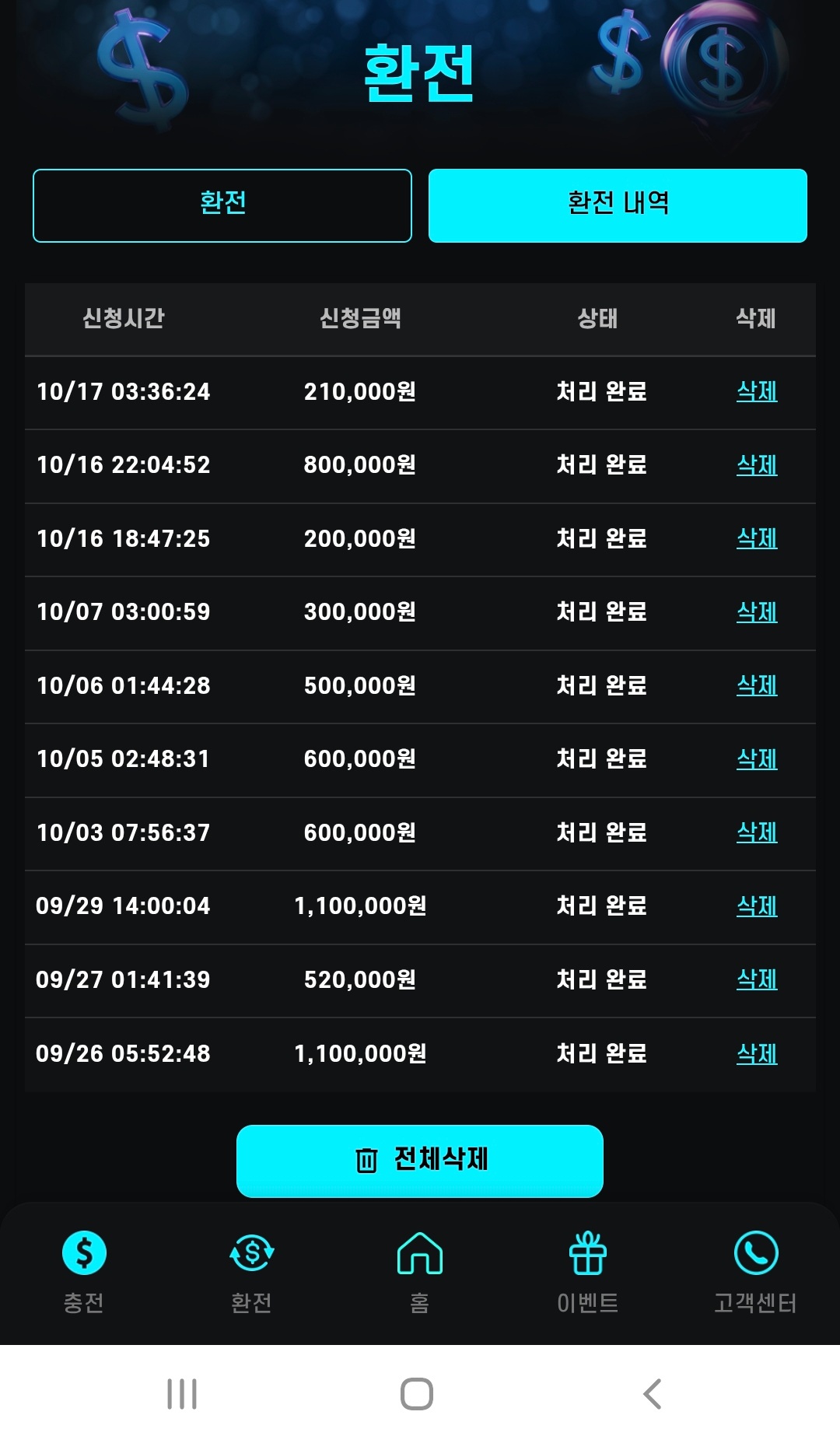Go back with the system back button
This screenshot has width=840, height=1443.
(653, 1393)
